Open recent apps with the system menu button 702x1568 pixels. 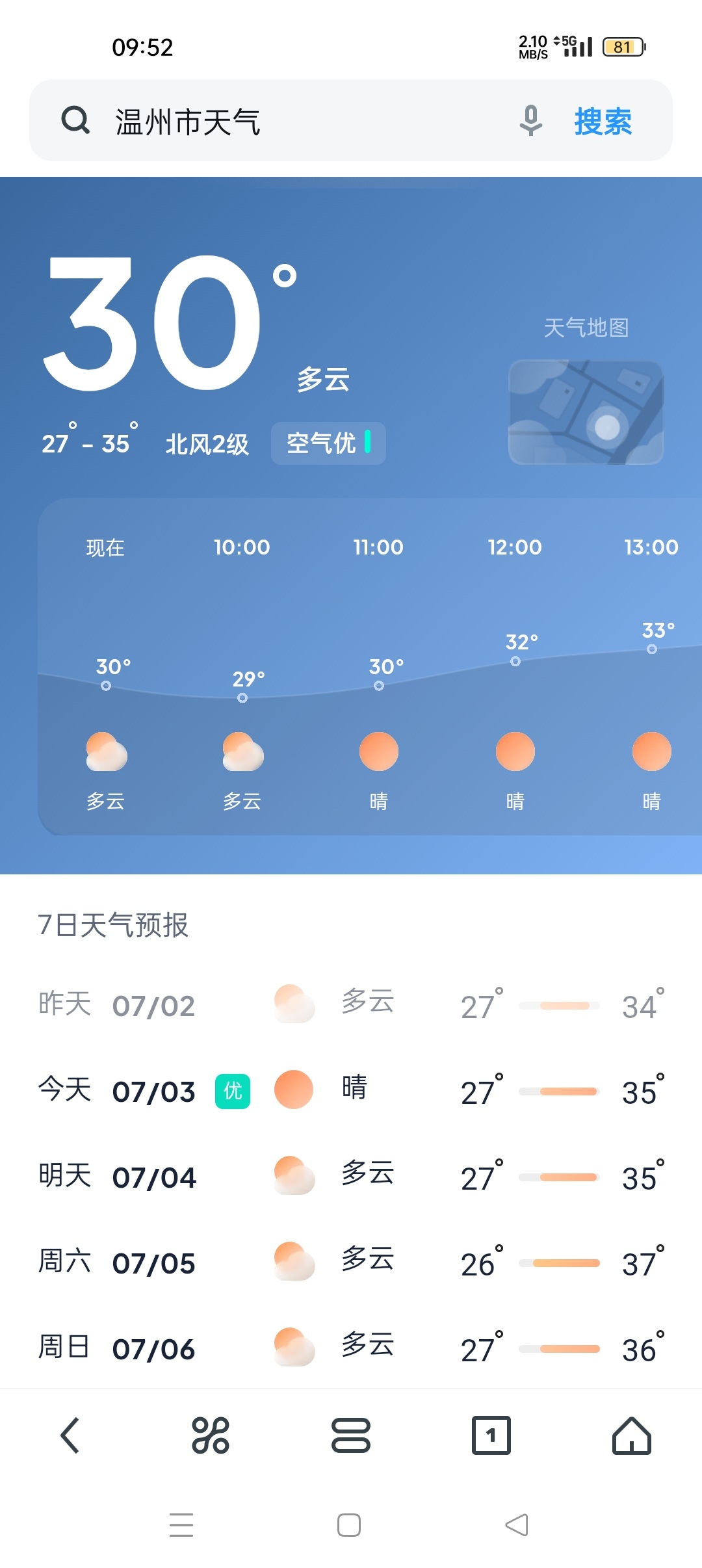coord(181,1525)
